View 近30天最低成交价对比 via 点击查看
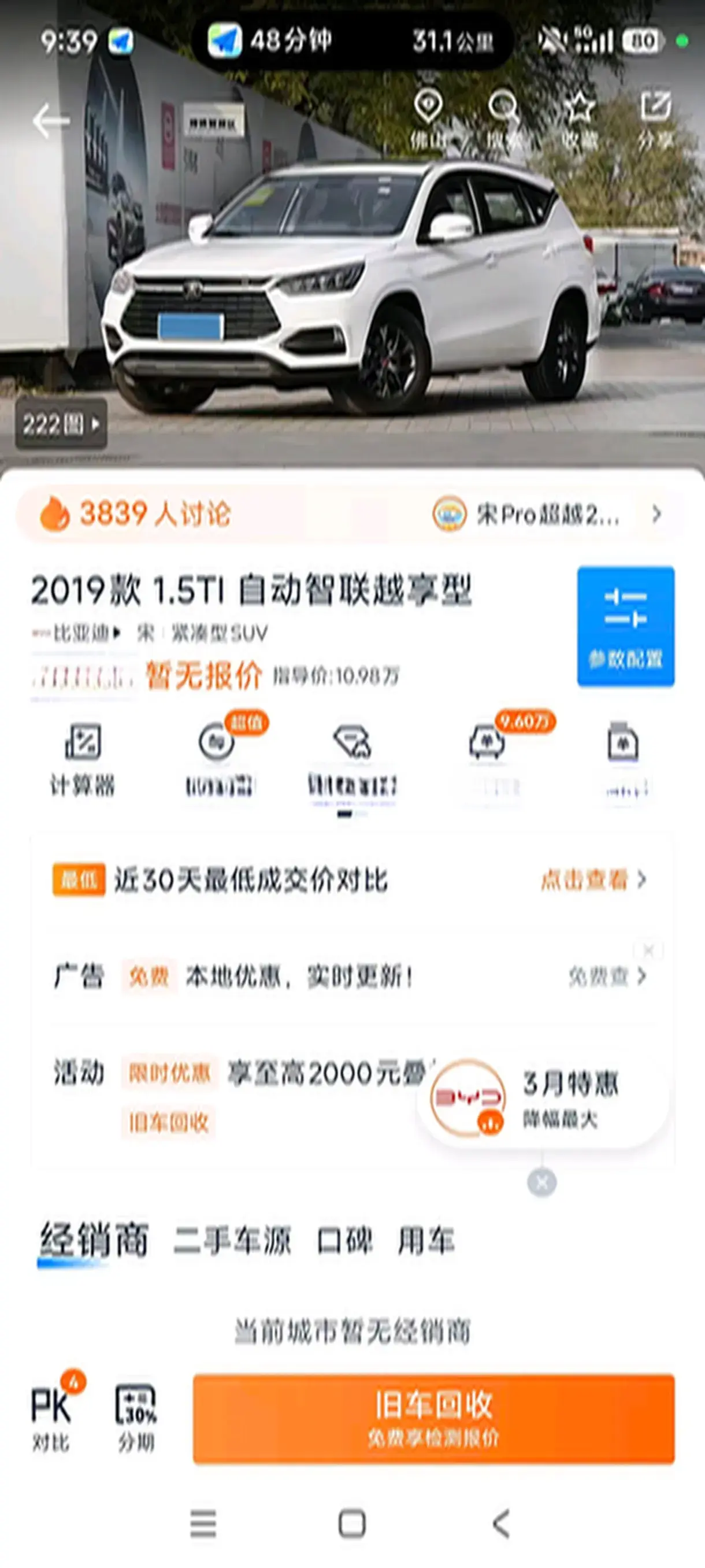The height and width of the screenshot is (1568, 705). coord(593,879)
